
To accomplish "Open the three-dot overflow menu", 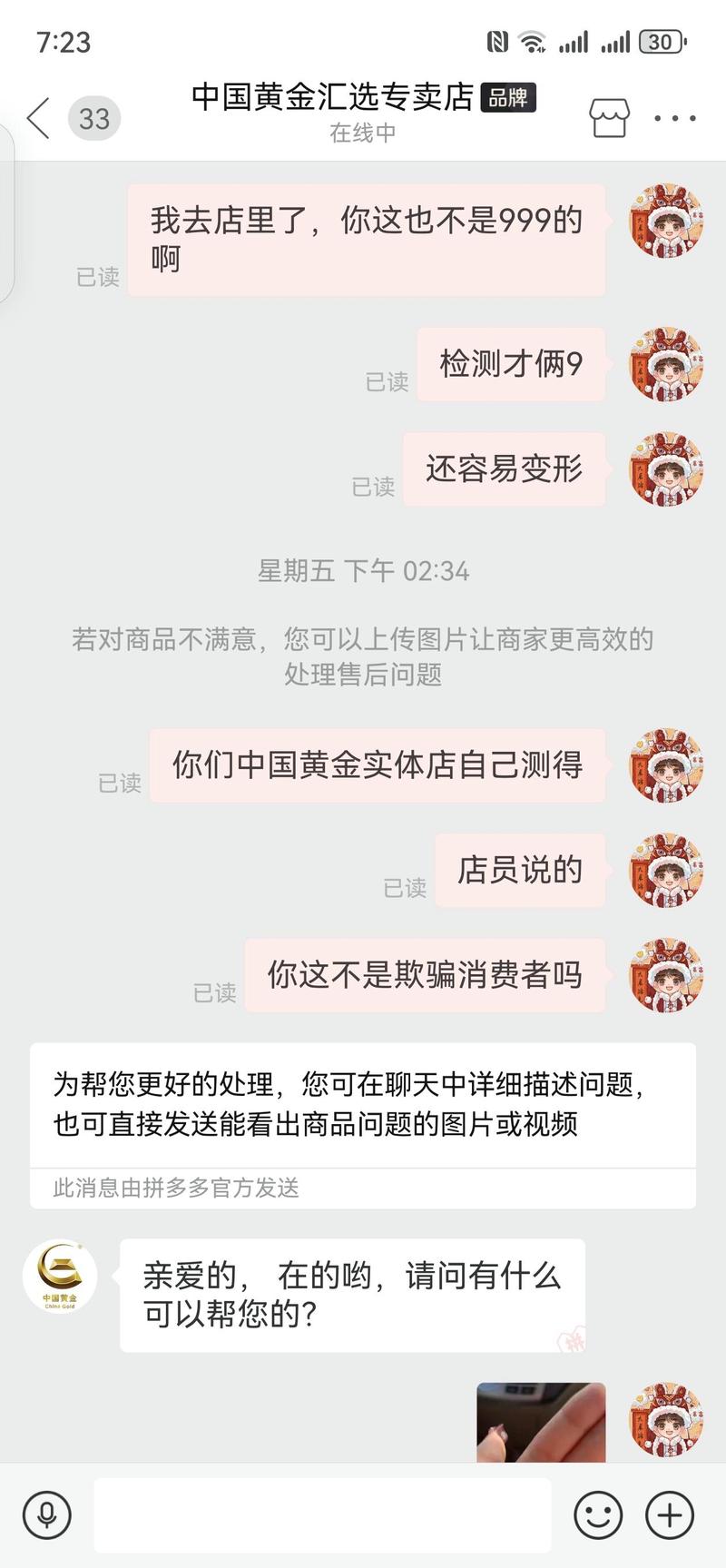I will pos(675,118).
